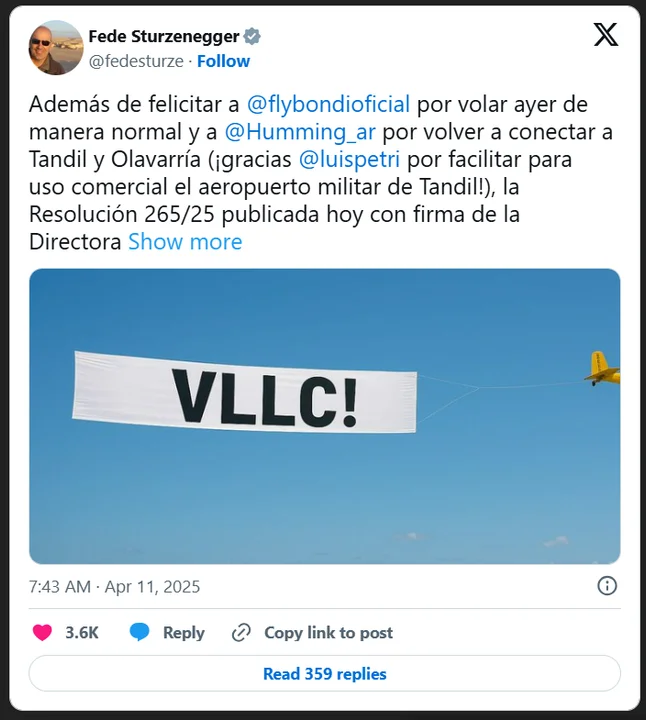Like this tweet
646x720 pixels.
pos(42,632)
